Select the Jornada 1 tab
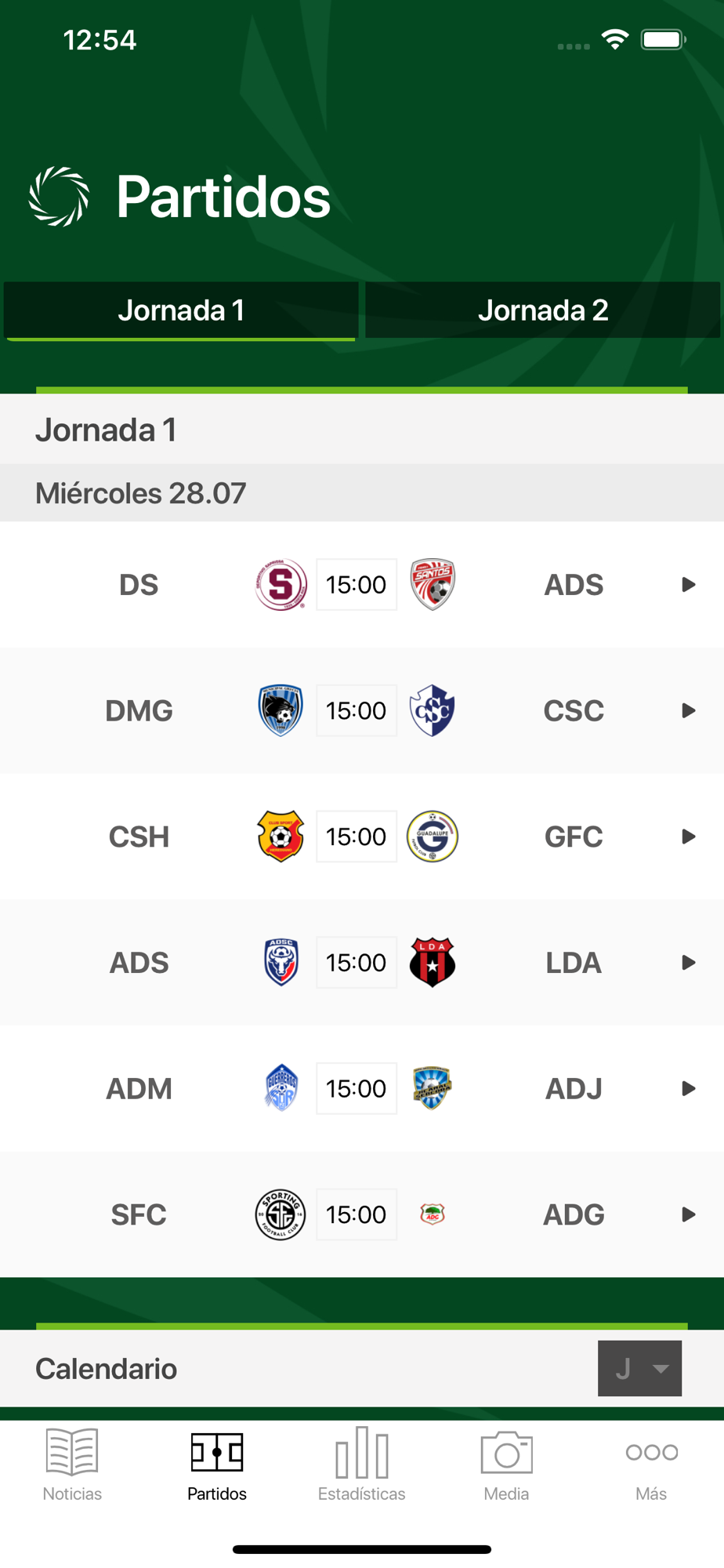Screen dimensions: 724x1568 pos(181,310)
